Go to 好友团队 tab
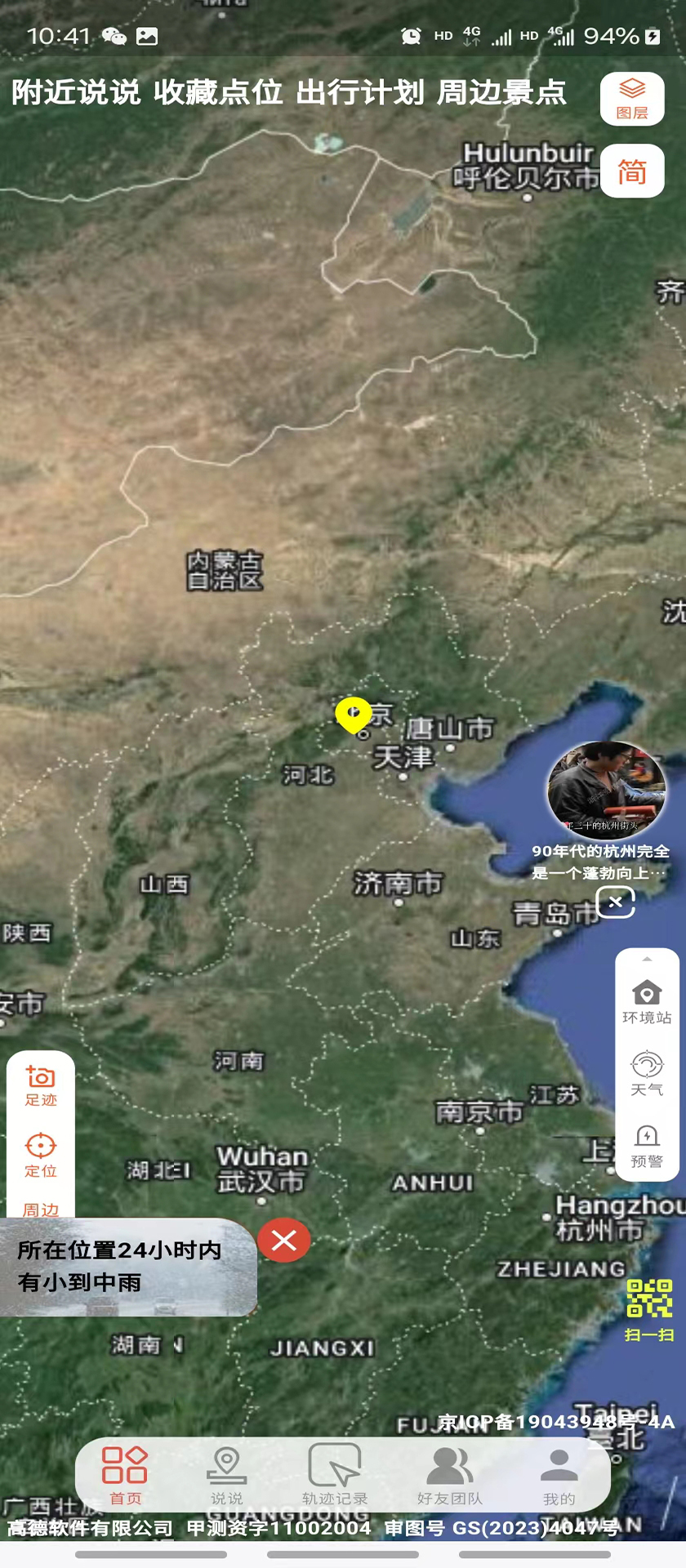This screenshot has height=1568, width=686. (x=449, y=1476)
